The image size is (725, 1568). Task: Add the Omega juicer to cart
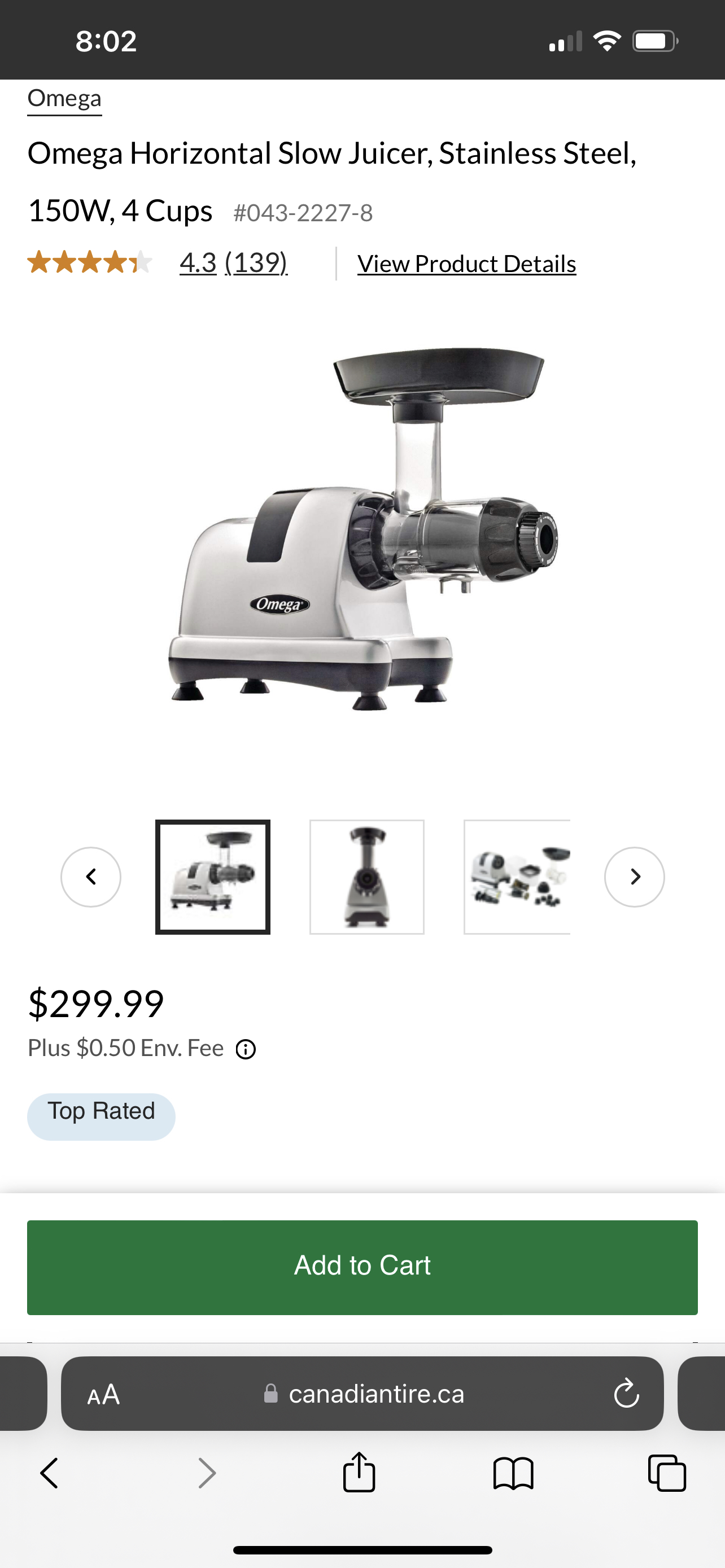[362, 1267]
